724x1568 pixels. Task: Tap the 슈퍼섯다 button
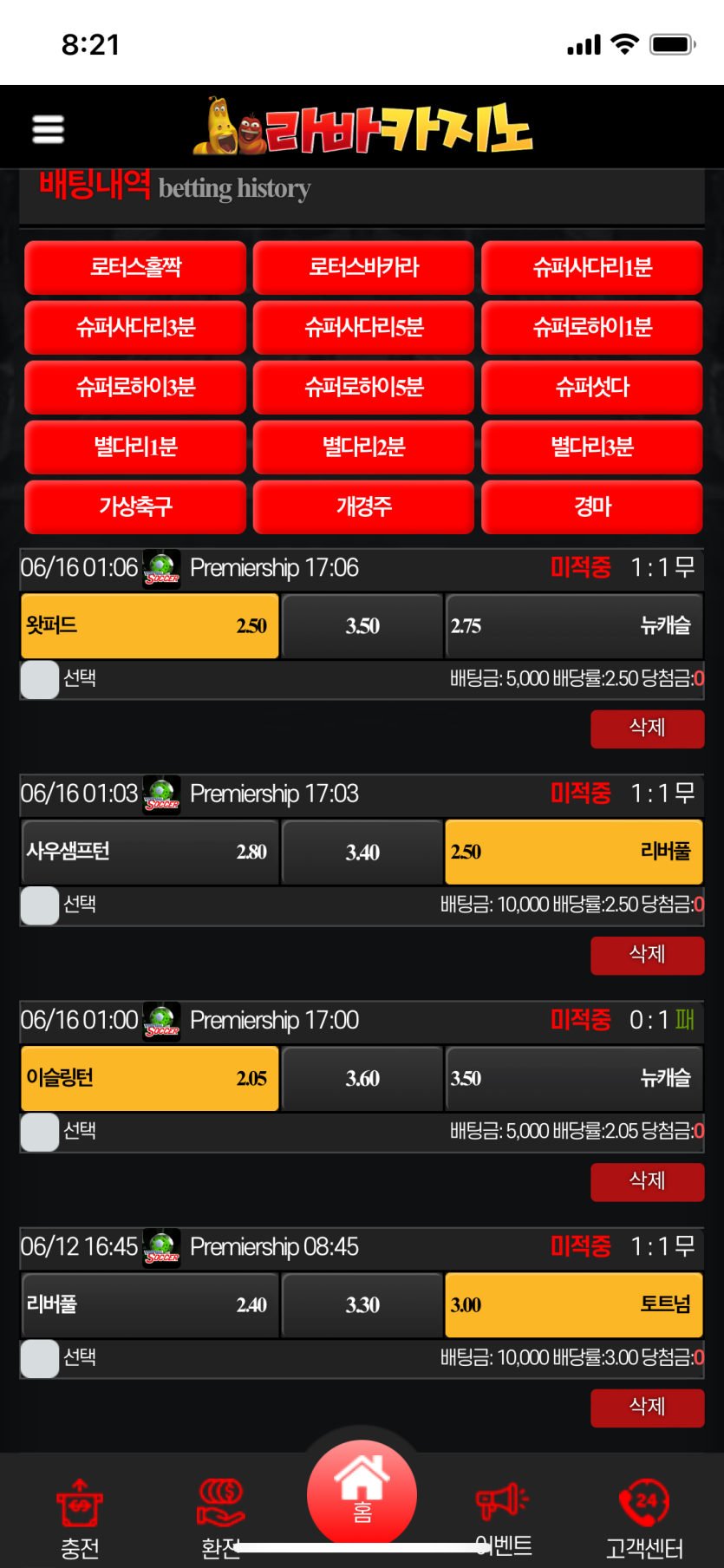(591, 387)
